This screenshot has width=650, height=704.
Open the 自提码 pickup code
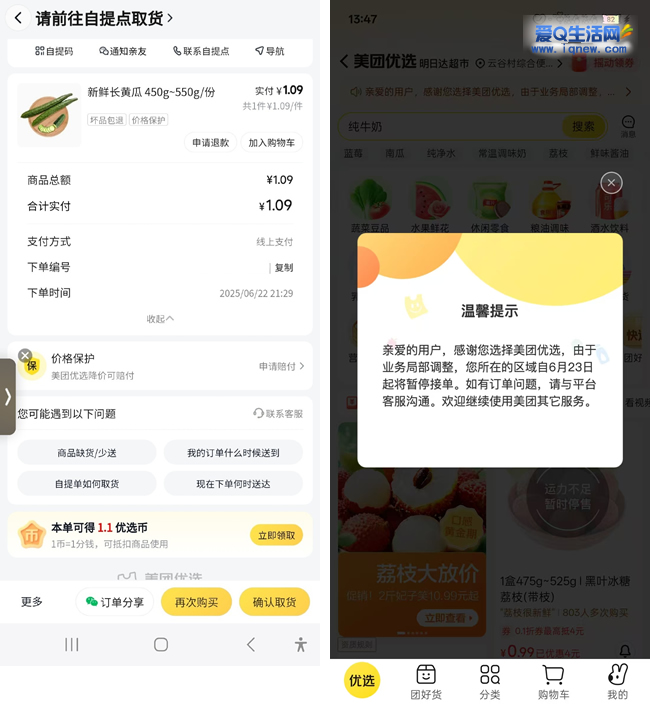[x=54, y=51]
